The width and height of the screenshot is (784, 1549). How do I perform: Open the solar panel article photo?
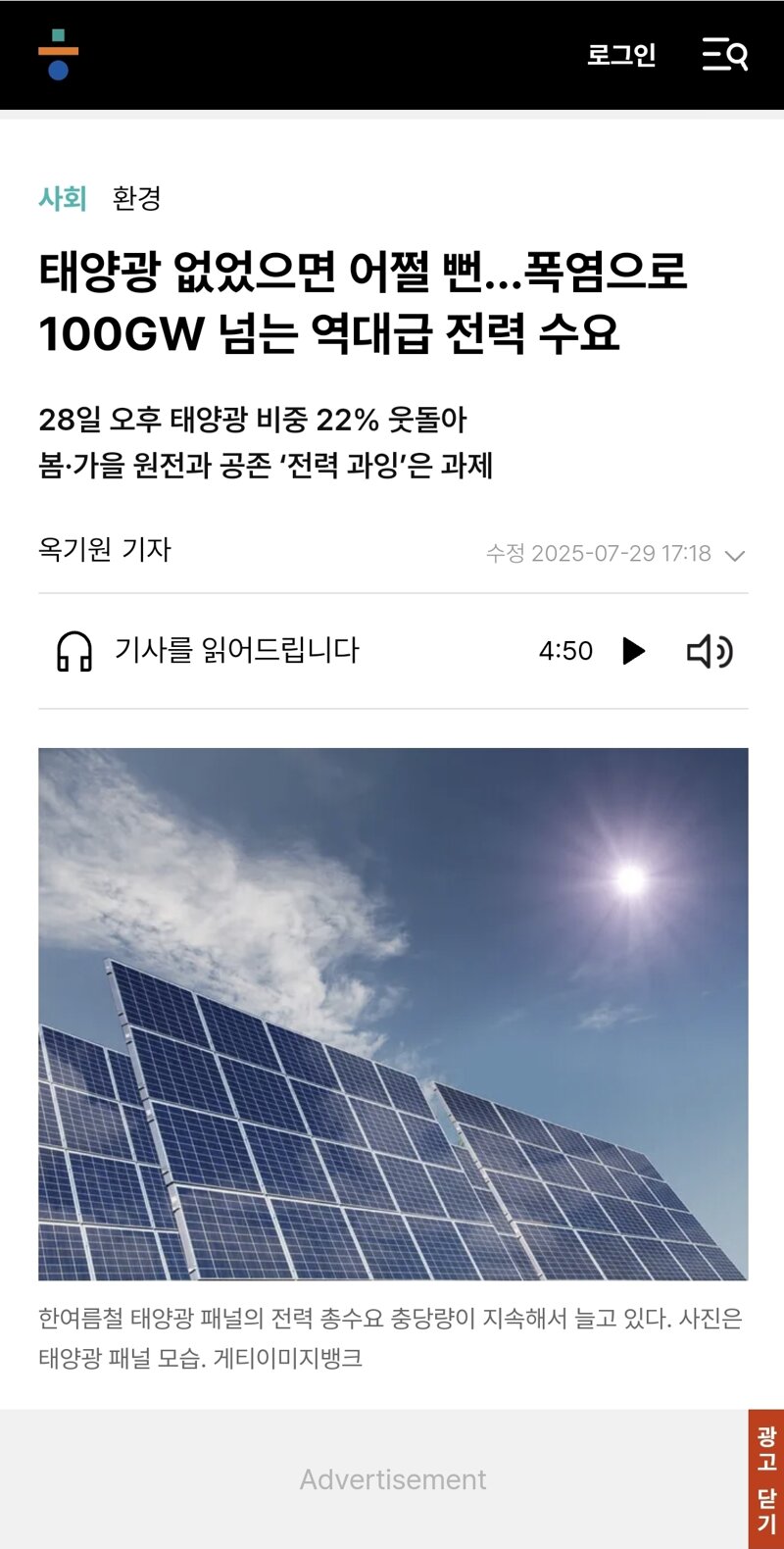coord(393,1014)
